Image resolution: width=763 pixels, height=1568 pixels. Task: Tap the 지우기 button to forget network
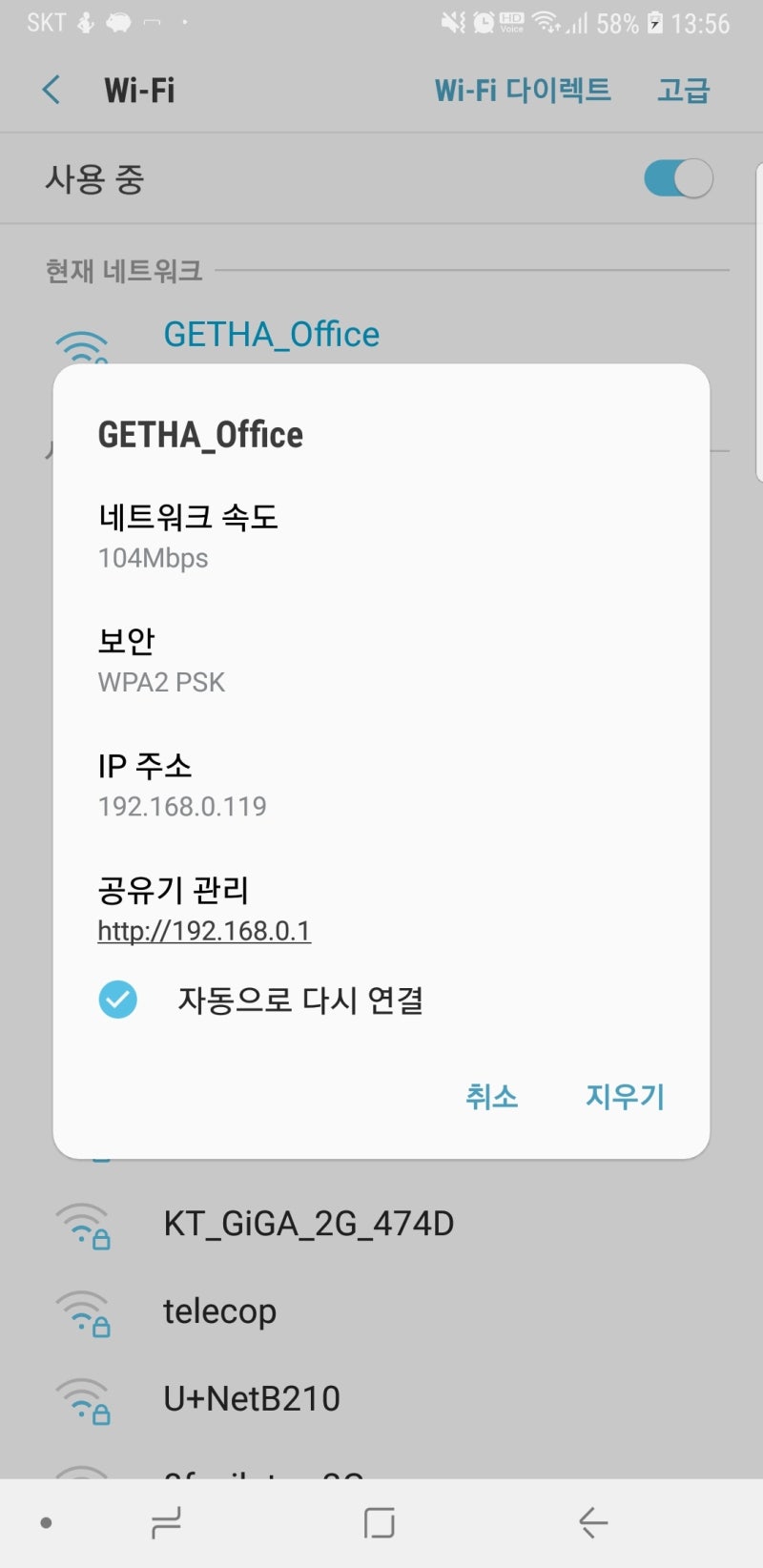(x=625, y=1097)
